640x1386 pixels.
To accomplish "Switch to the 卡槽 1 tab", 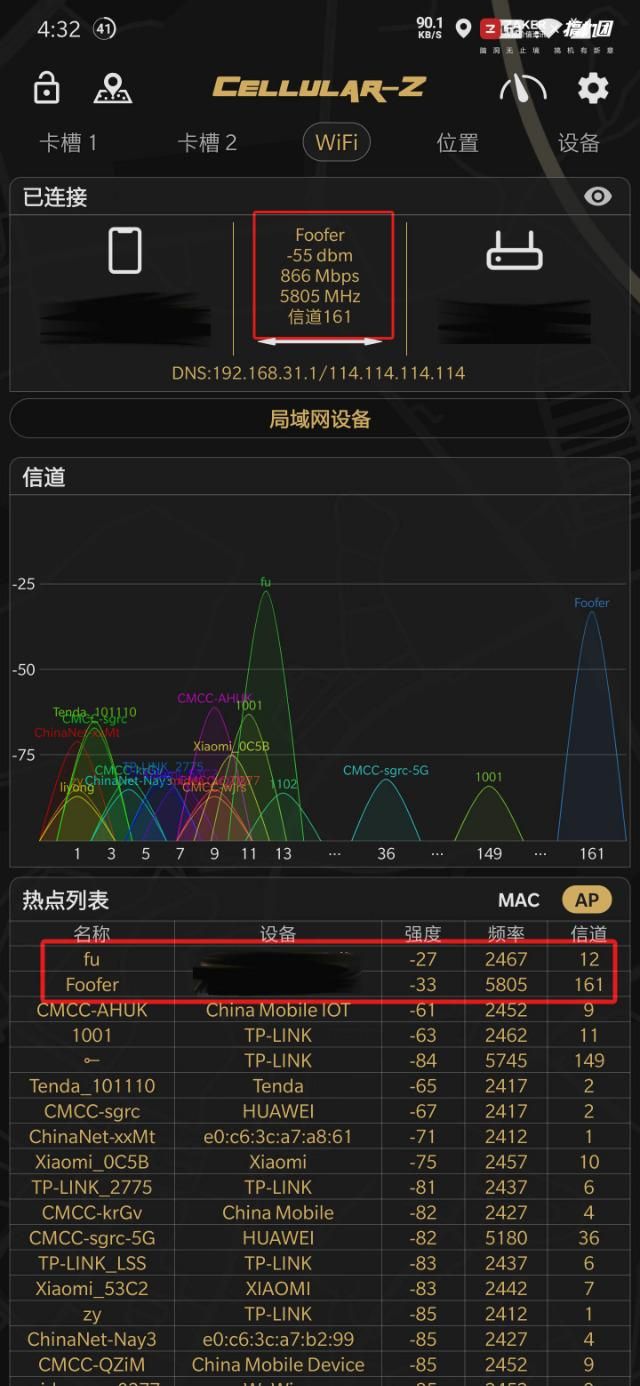I will pos(68,143).
